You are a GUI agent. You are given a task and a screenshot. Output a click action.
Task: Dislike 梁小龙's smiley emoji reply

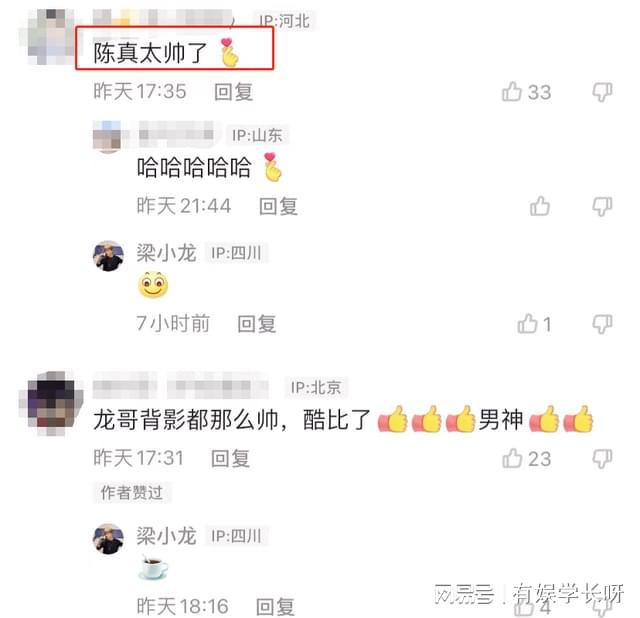point(602,323)
